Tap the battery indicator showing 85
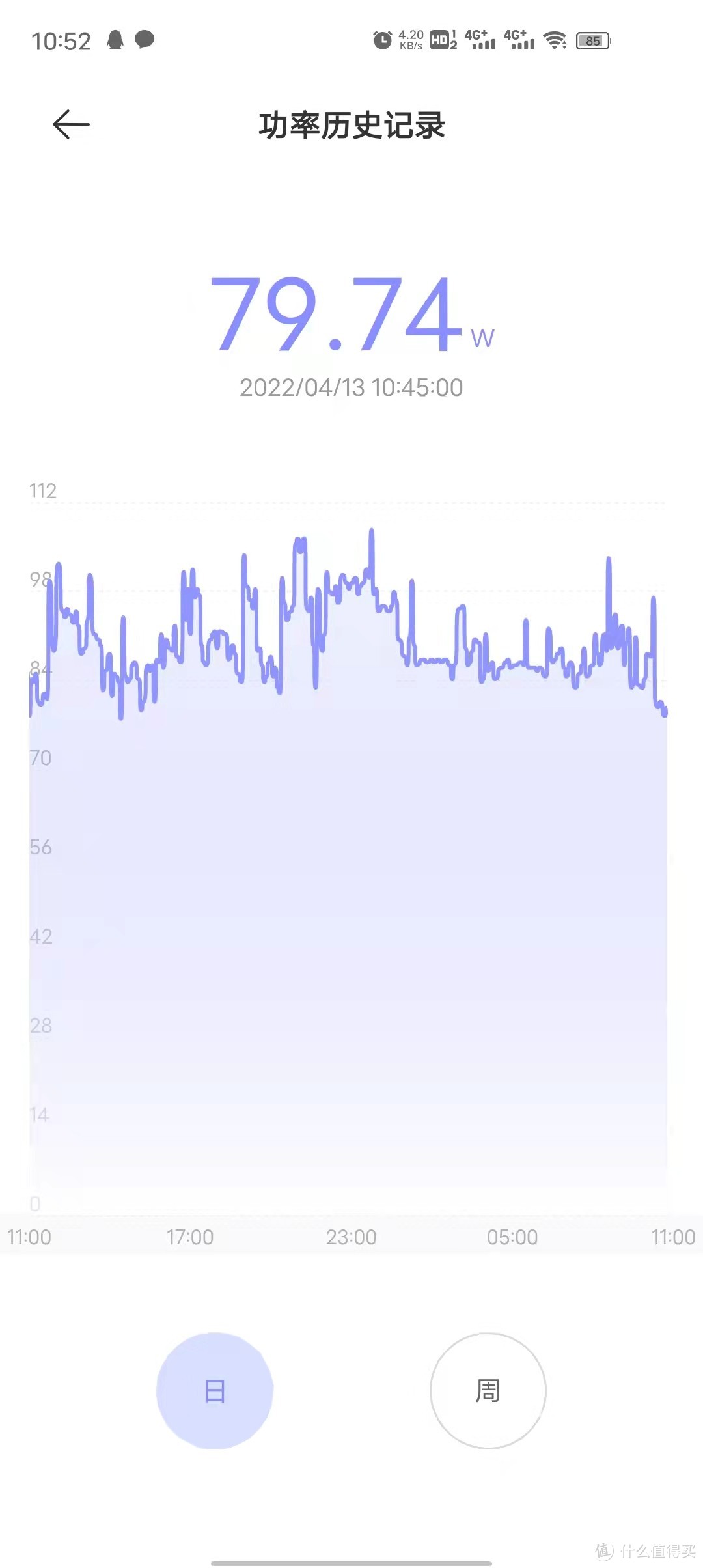703x1568 pixels. pos(593,42)
